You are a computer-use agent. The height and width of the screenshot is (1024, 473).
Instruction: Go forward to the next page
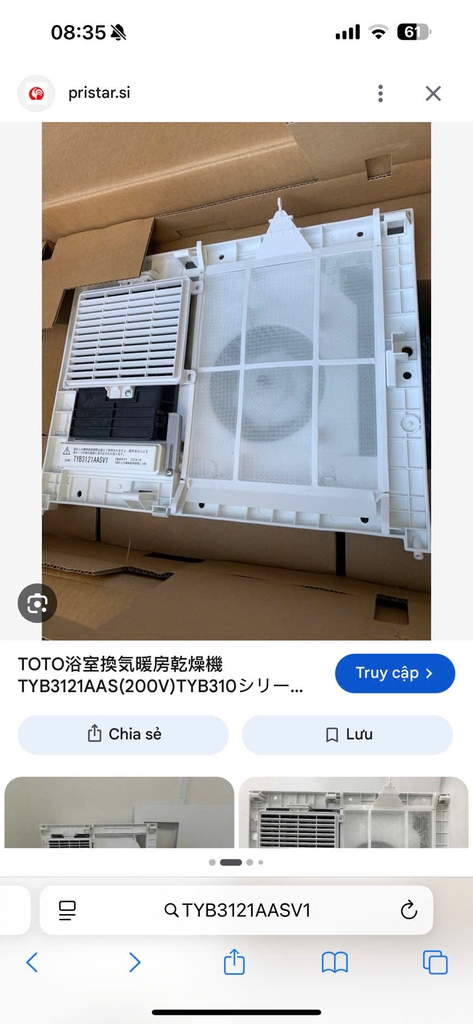(x=134, y=962)
